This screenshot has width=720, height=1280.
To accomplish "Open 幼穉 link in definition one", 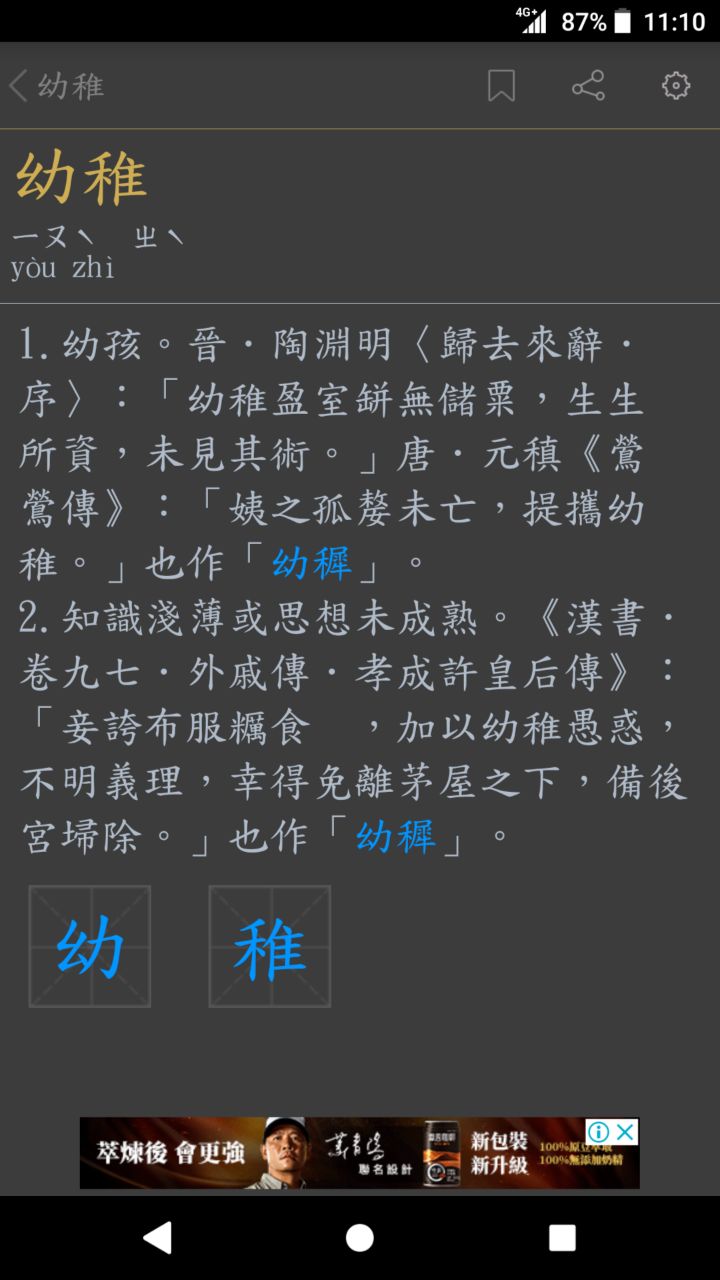I will pyautogui.click(x=312, y=564).
